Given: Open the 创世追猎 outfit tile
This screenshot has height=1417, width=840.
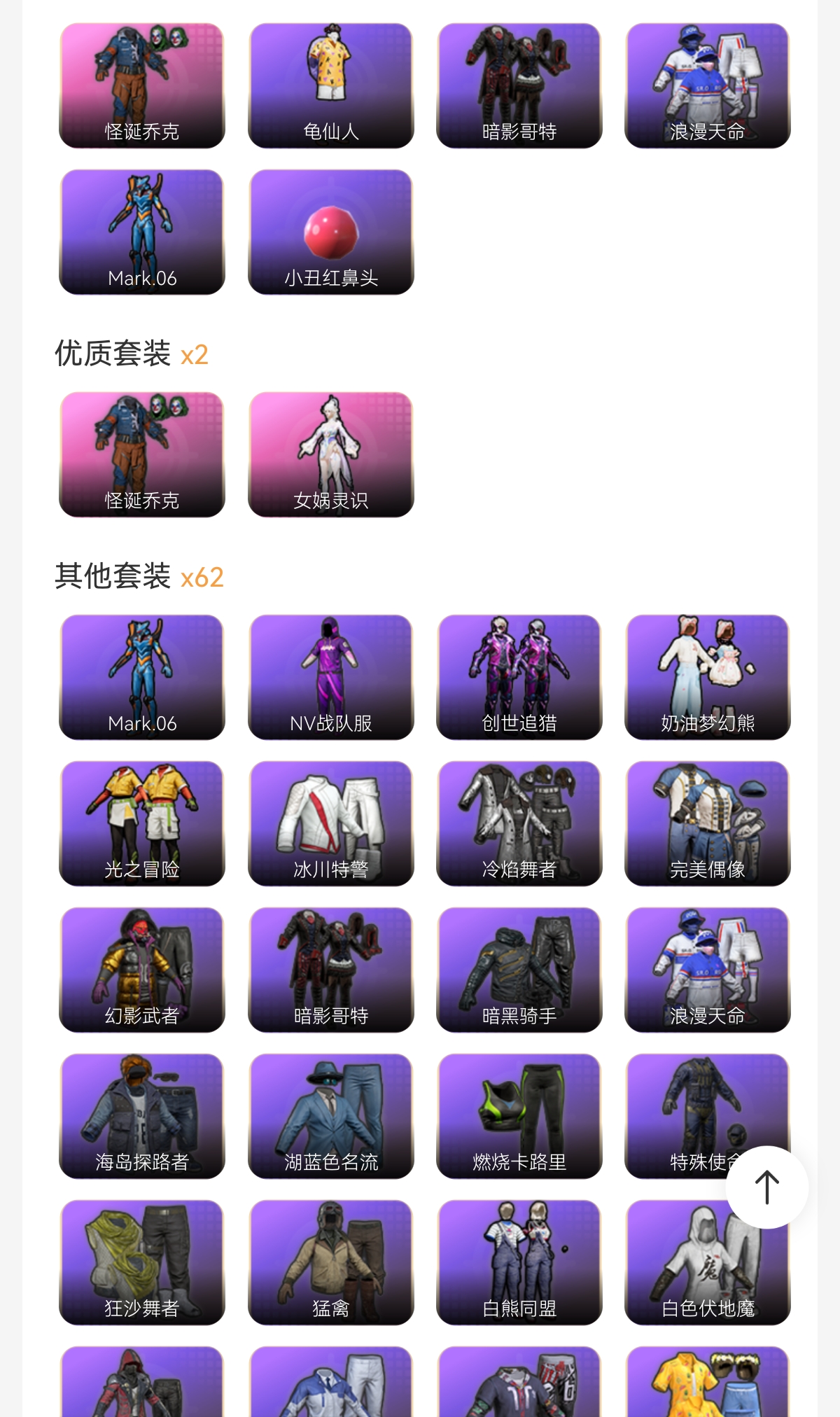Looking at the screenshot, I should click(519, 677).
